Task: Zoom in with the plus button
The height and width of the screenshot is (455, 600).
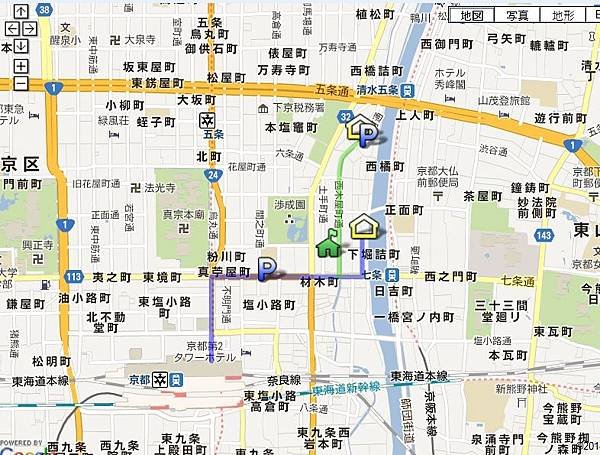Action: coord(21,66)
